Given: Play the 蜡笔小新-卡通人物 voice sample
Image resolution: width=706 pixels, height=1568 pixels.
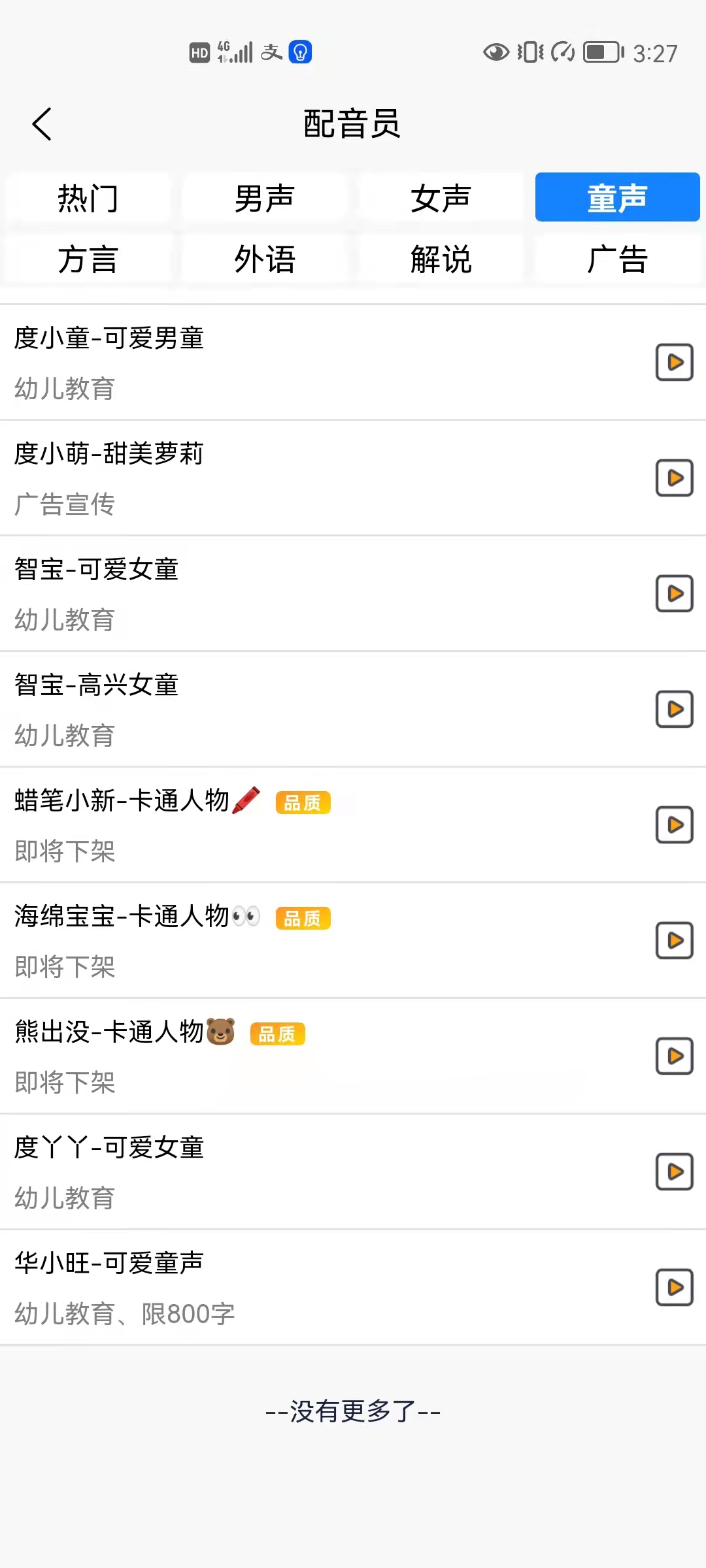Looking at the screenshot, I should click(x=675, y=825).
